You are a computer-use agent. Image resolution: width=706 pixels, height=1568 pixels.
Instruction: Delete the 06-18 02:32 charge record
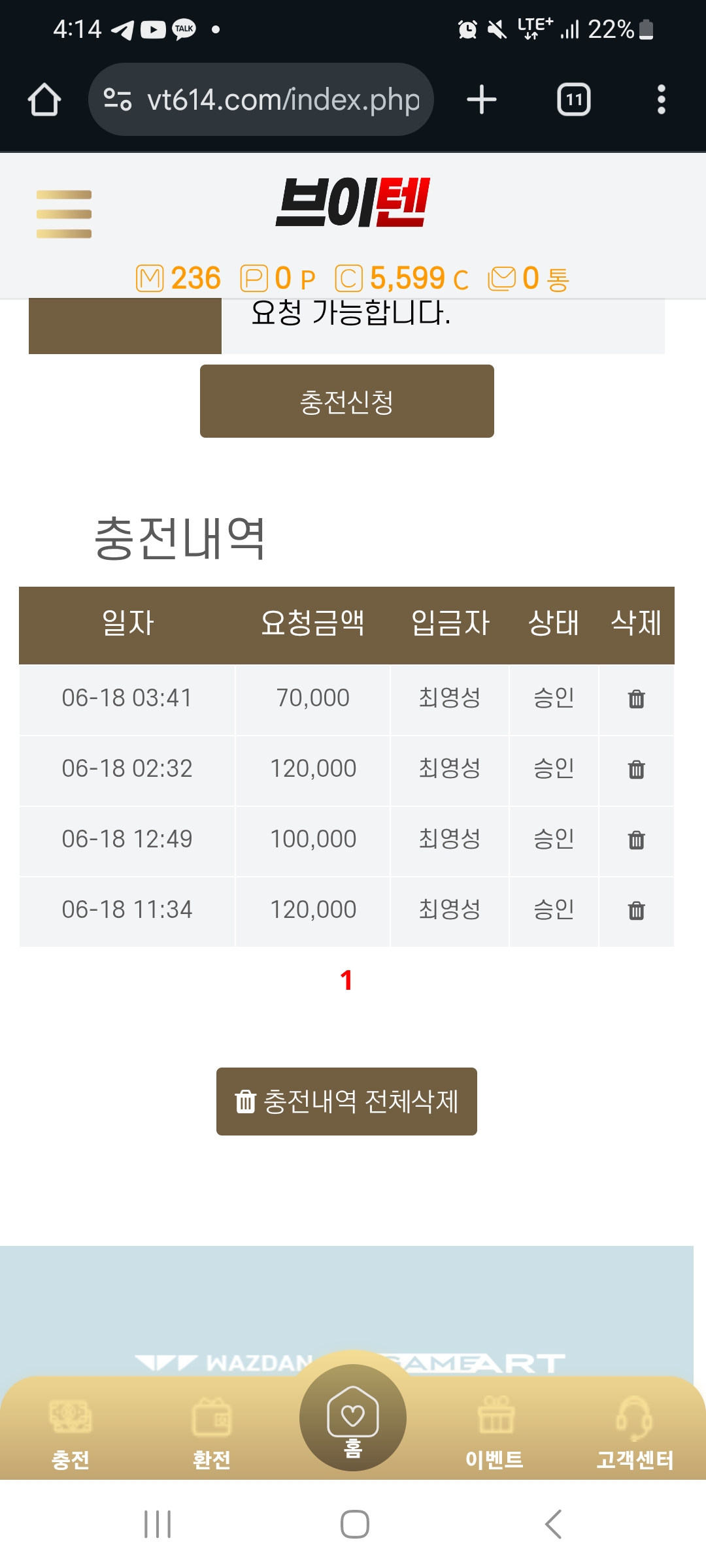click(636, 770)
